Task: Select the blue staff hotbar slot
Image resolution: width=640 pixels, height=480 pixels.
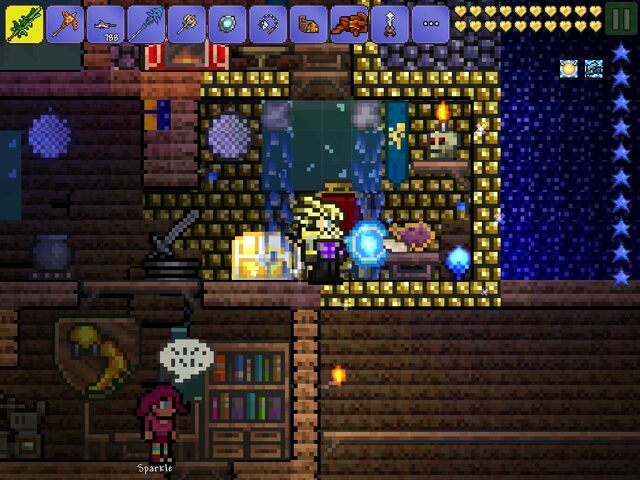Action: [x=145, y=23]
